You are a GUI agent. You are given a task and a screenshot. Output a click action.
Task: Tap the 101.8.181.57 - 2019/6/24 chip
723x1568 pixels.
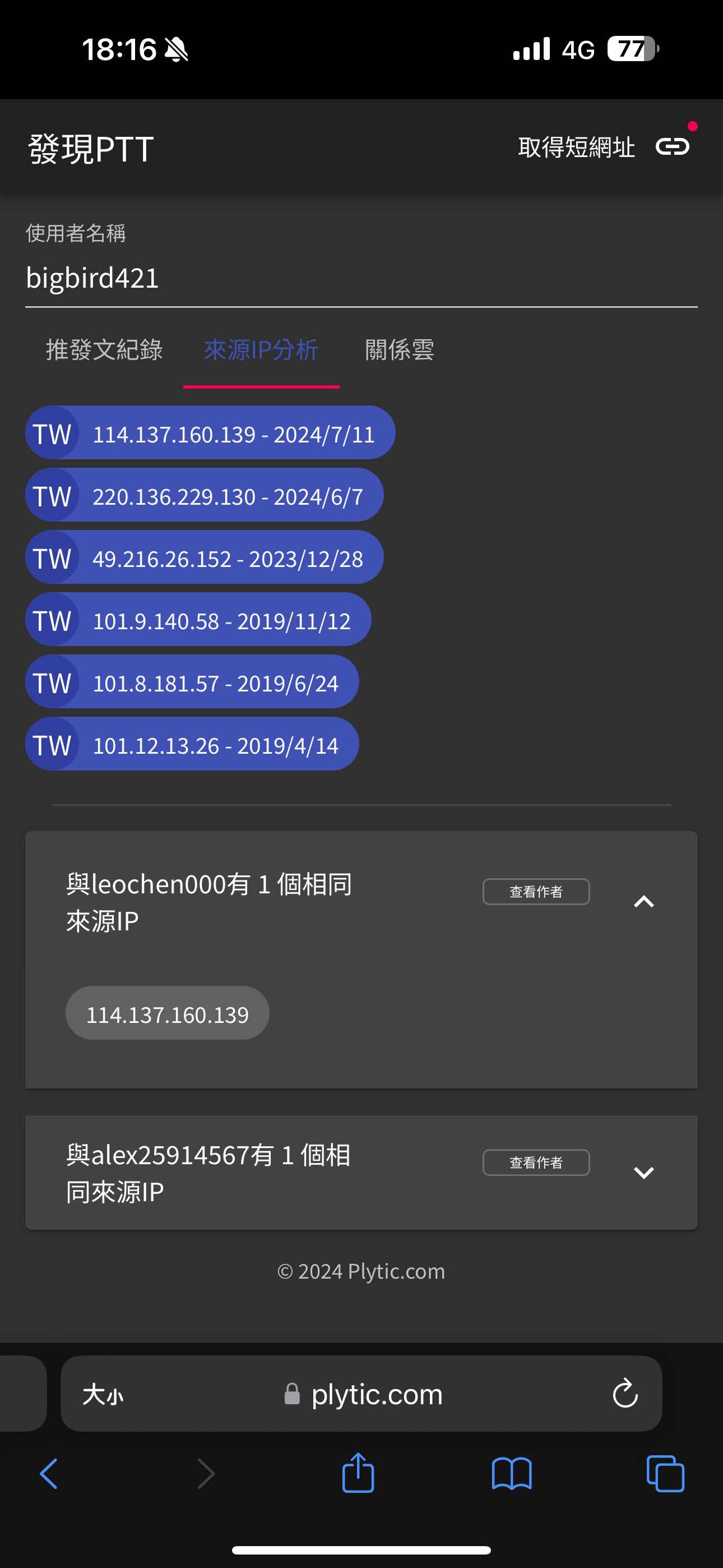192,682
